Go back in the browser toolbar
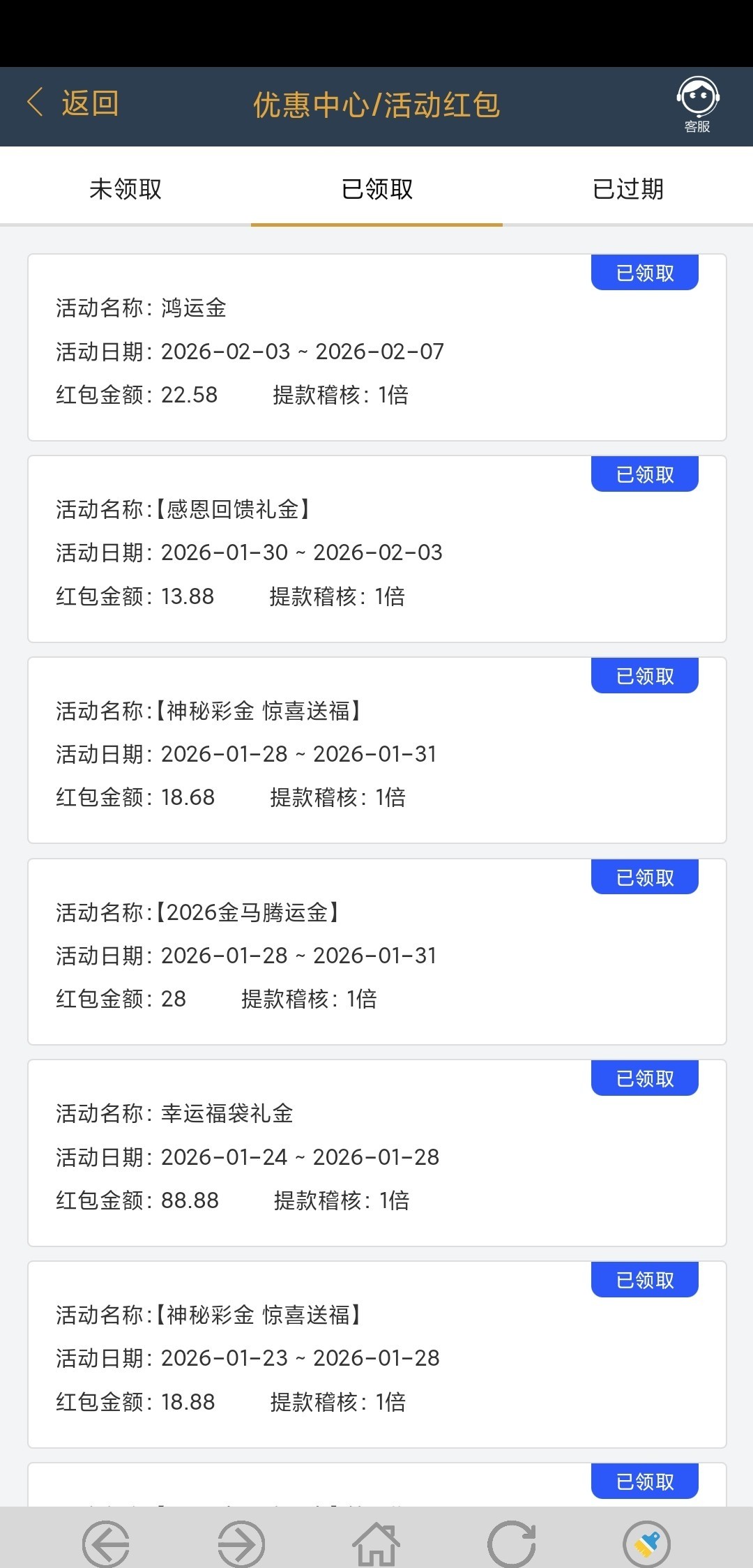The height and width of the screenshot is (1568, 753). tap(106, 1543)
